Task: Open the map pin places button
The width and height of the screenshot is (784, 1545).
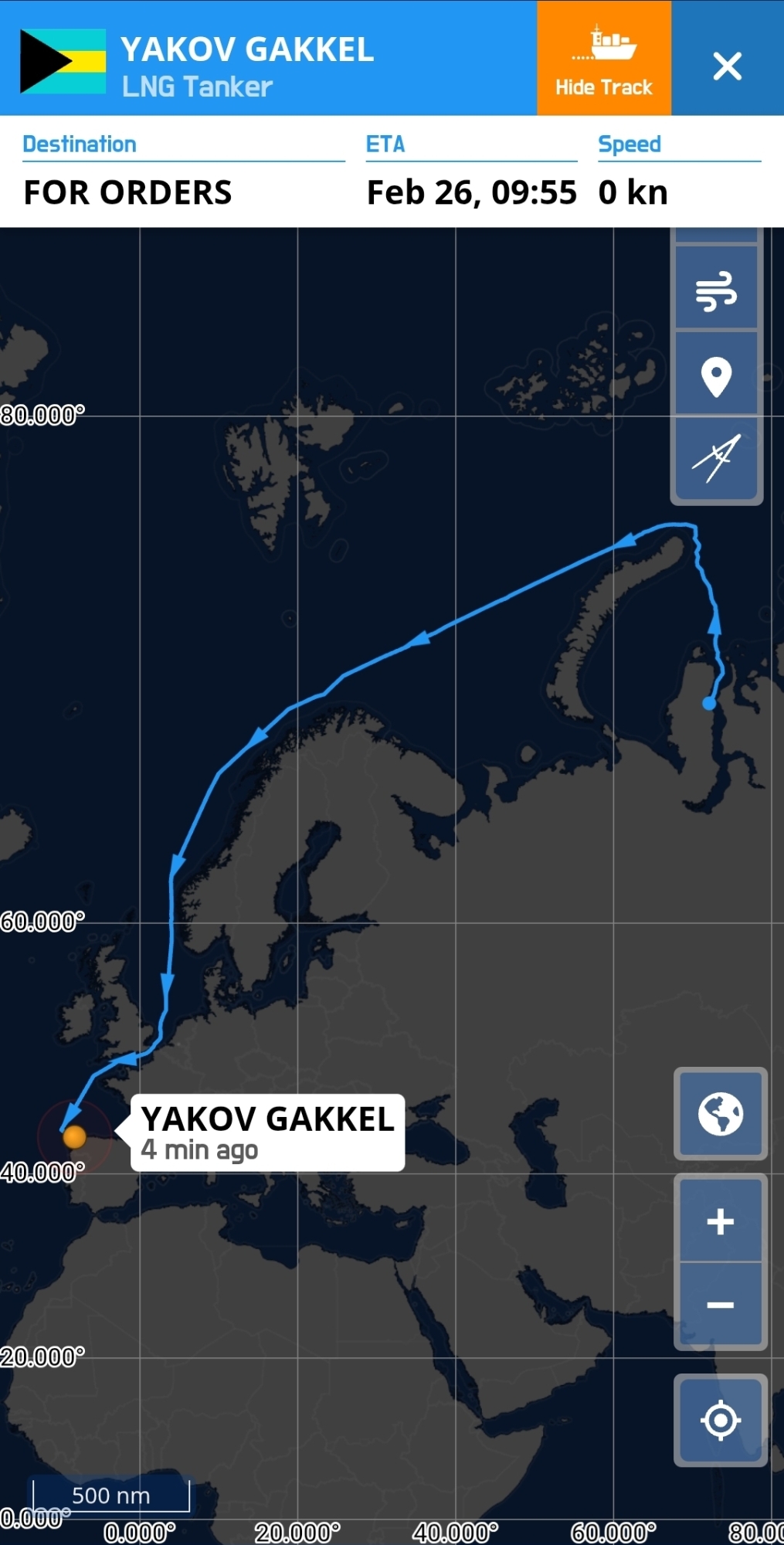Action: [x=716, y=377]
